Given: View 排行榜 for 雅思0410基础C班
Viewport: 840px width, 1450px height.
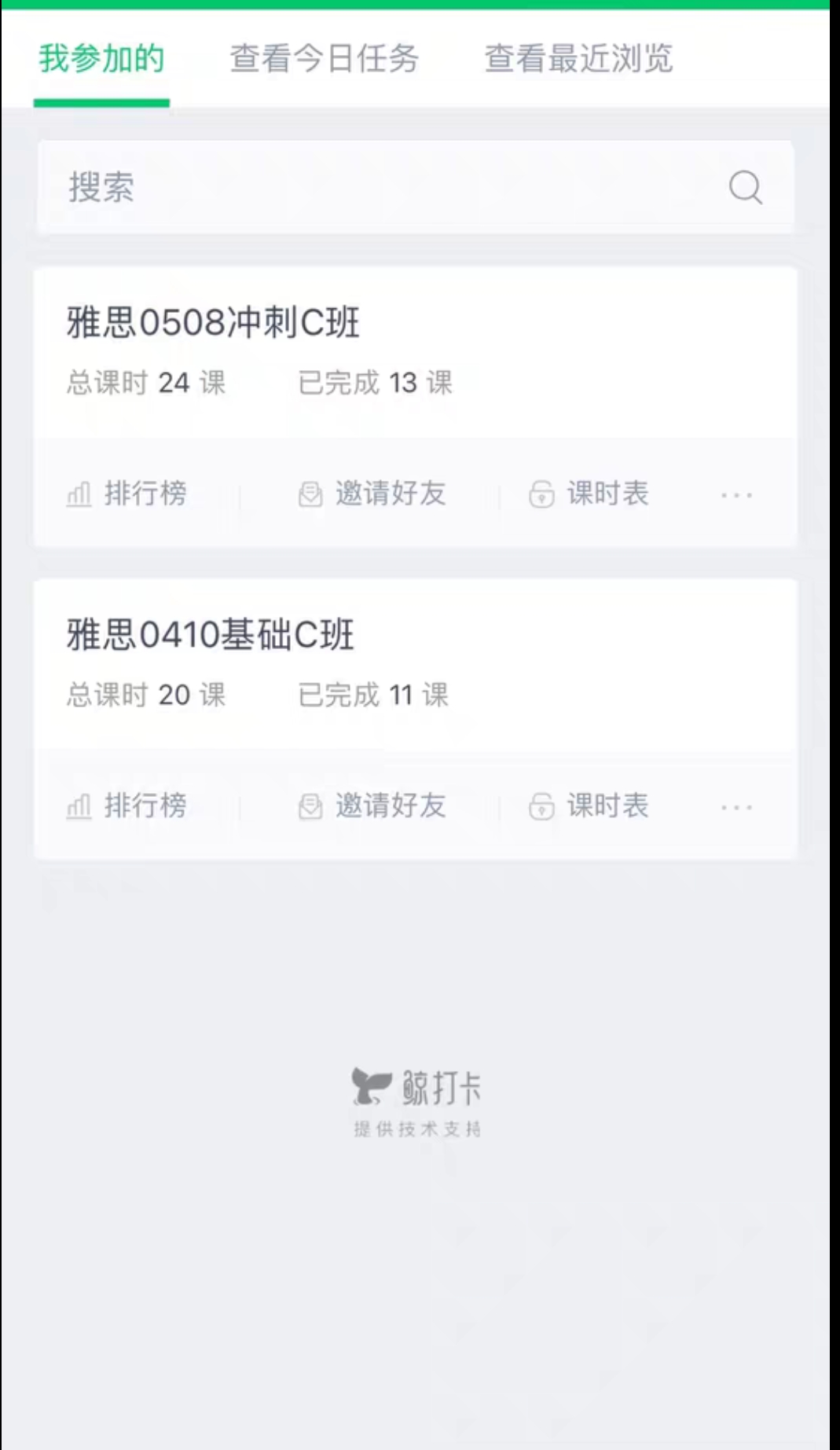Looking at the screenshot, I should coord(127,806).
